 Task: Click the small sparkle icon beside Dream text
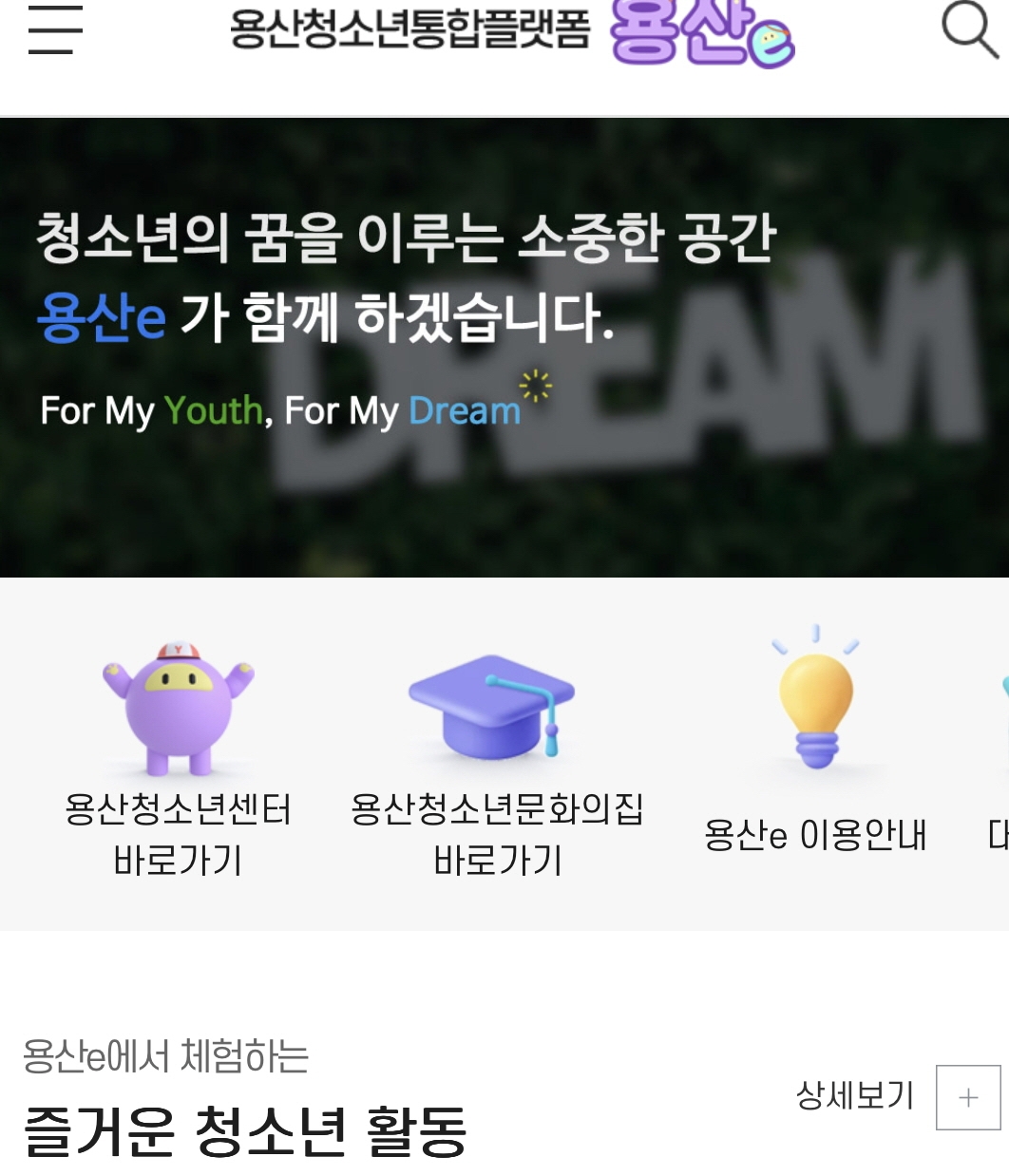(536, 384)
